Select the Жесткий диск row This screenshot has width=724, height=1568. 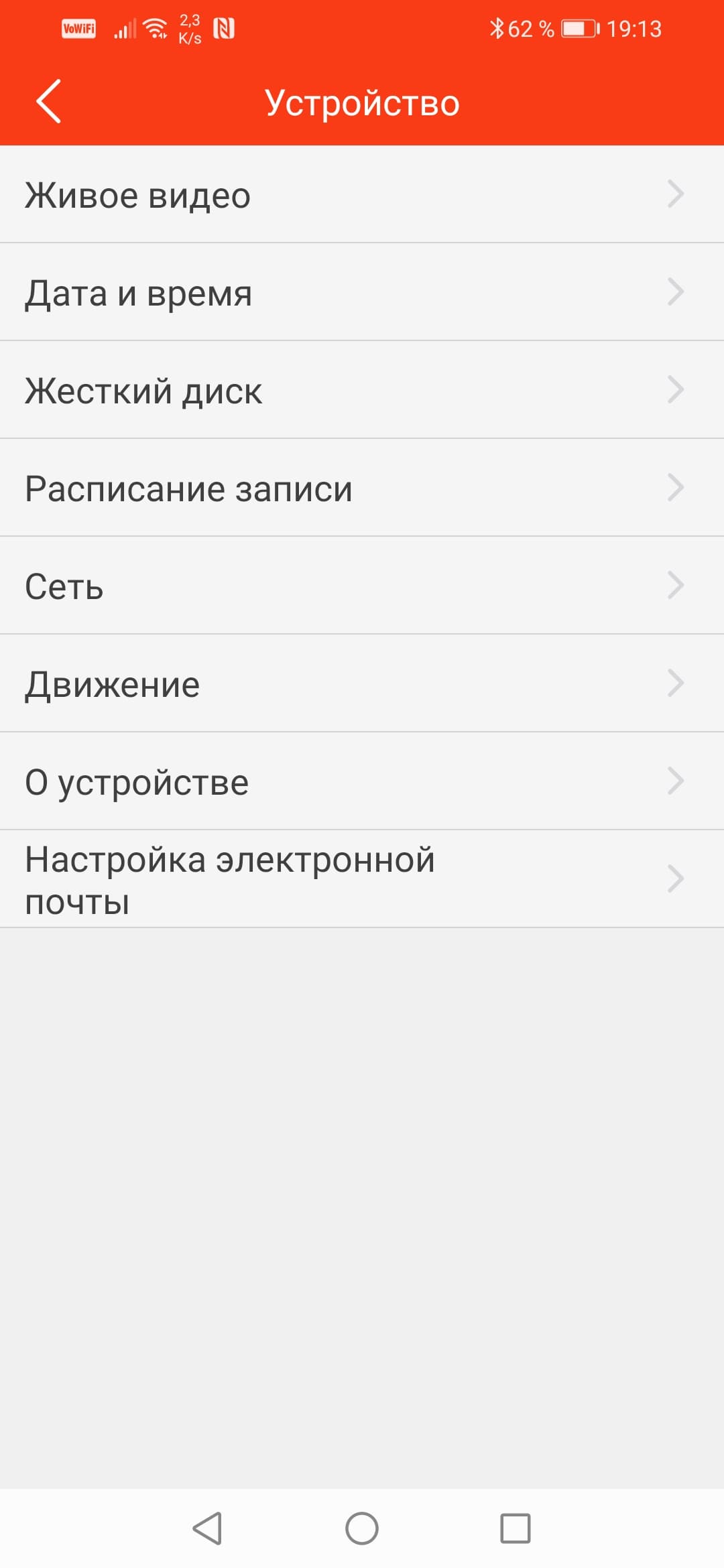coord(362,391)
